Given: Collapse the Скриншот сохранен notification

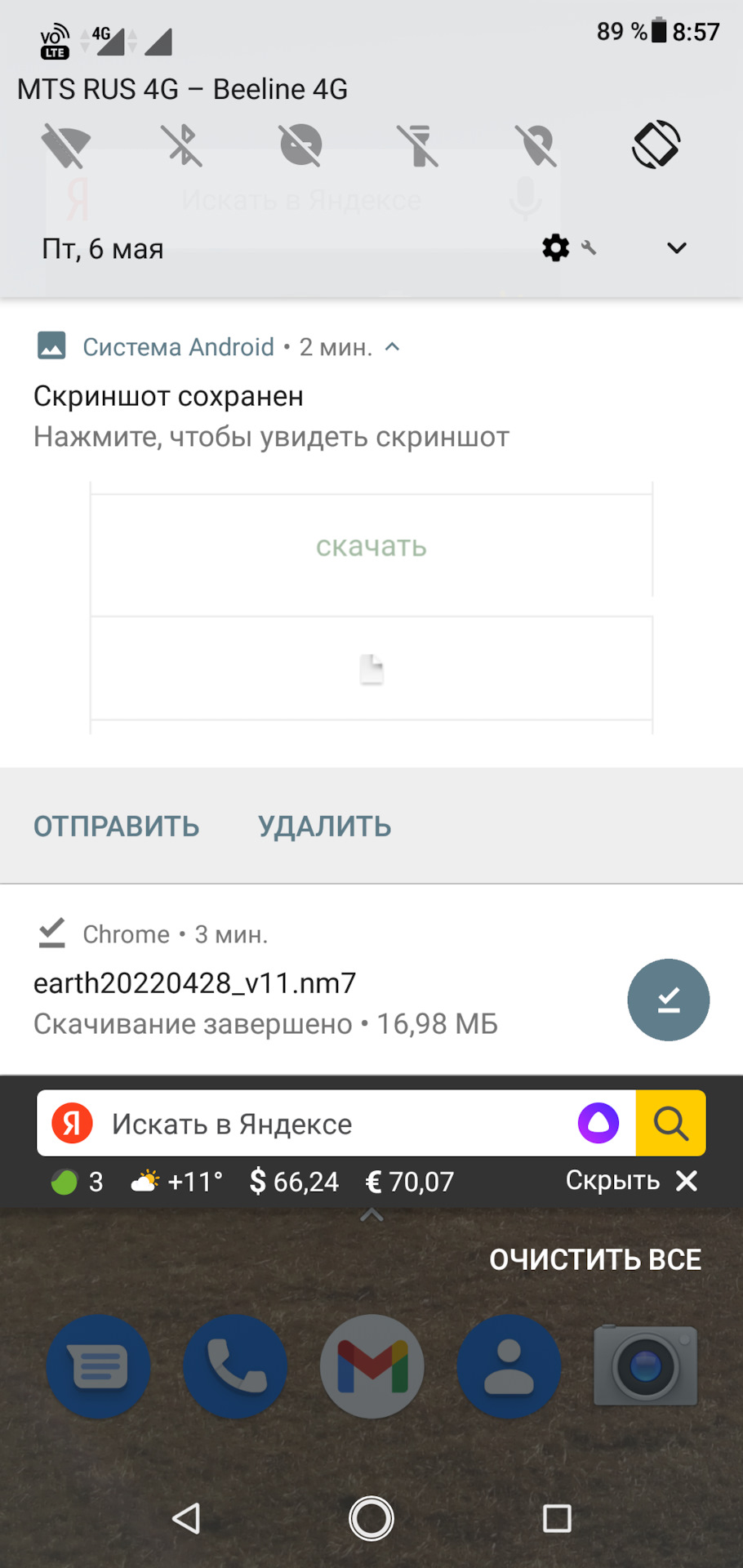Looking at the screenshot, I should (393, 346).
